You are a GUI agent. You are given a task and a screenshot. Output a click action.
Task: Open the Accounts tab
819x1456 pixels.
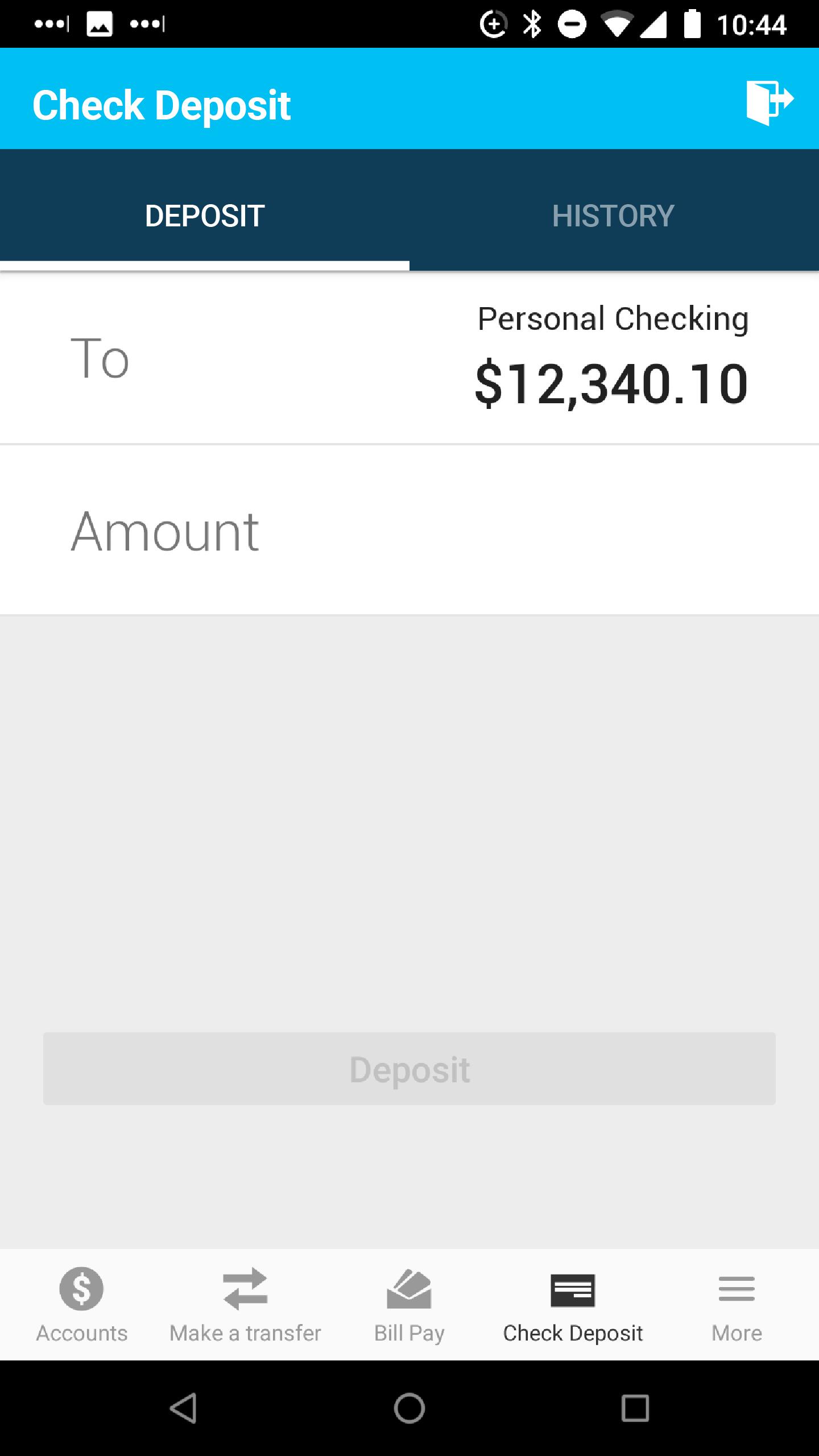coord(82,1305)
